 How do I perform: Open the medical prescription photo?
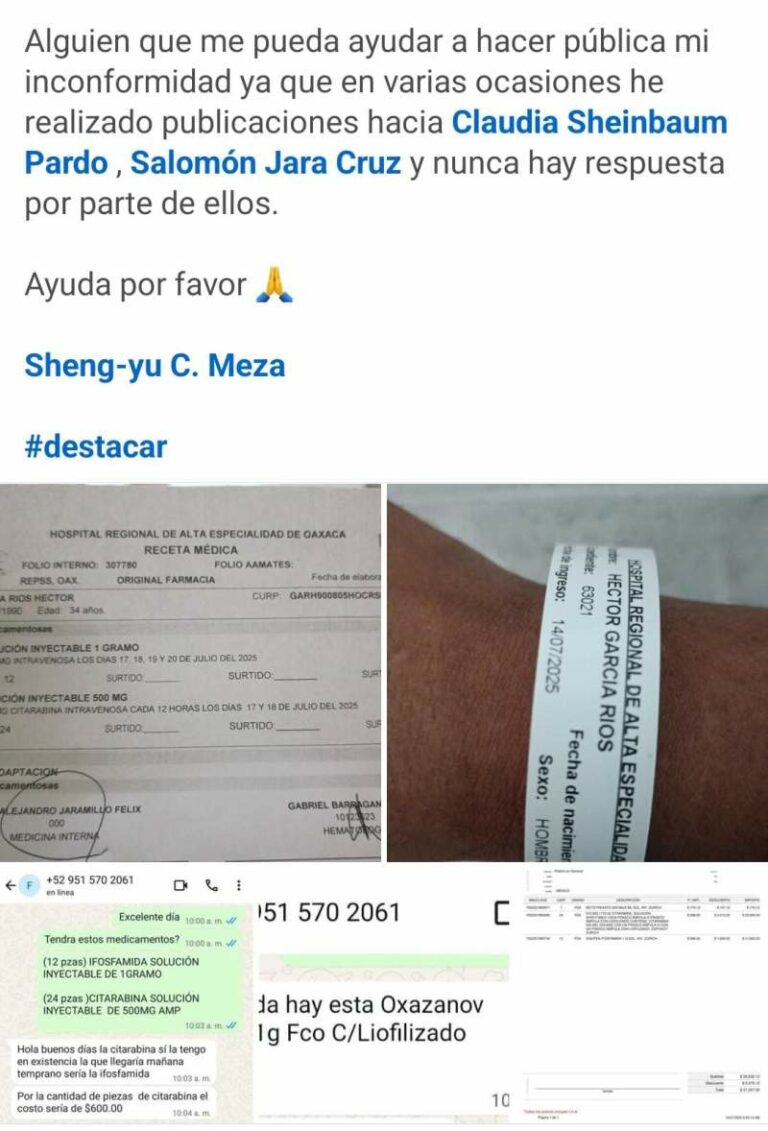[x=190, y=672]
